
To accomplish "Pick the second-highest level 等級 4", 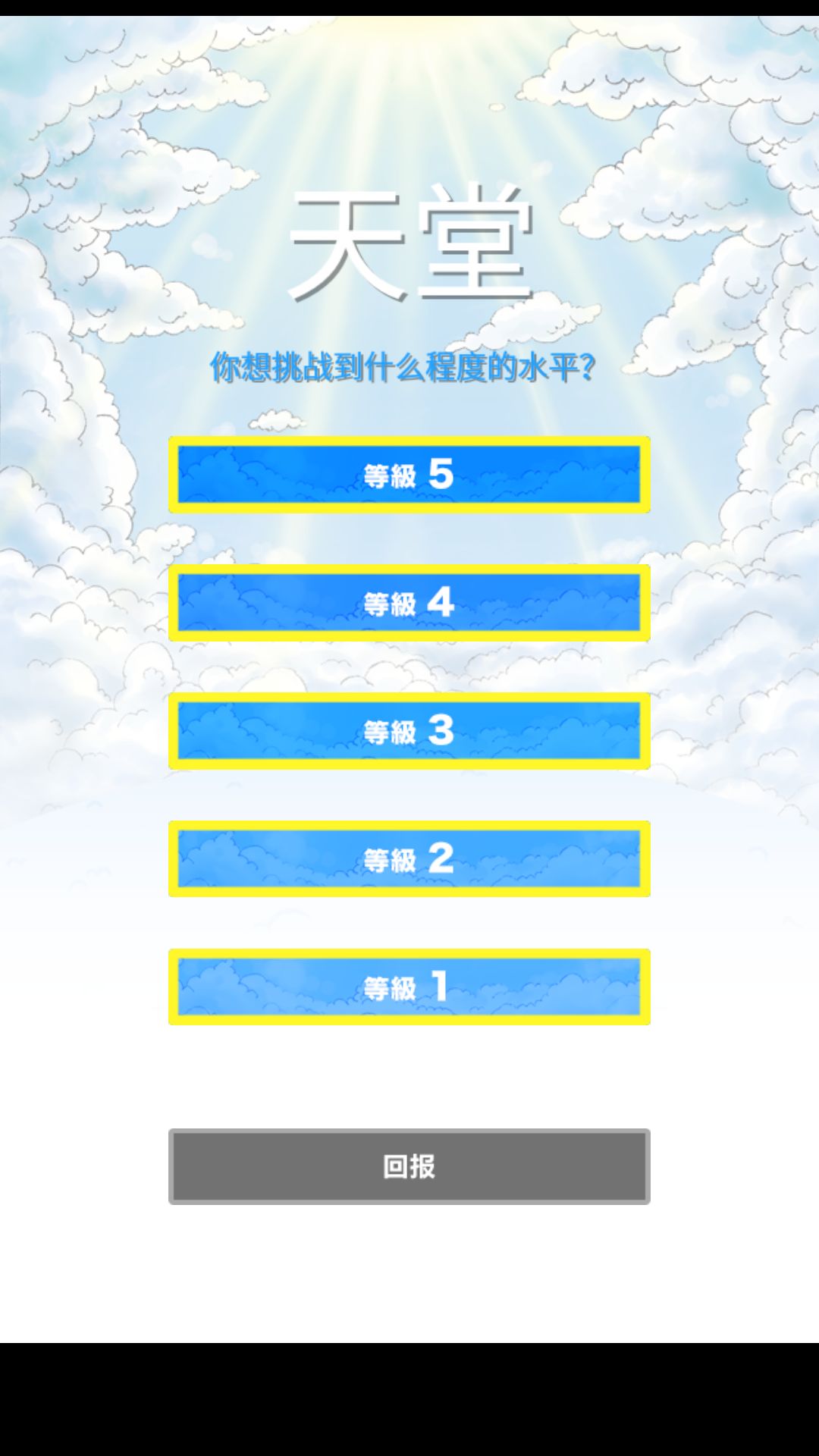I will (x=409, y=603).
